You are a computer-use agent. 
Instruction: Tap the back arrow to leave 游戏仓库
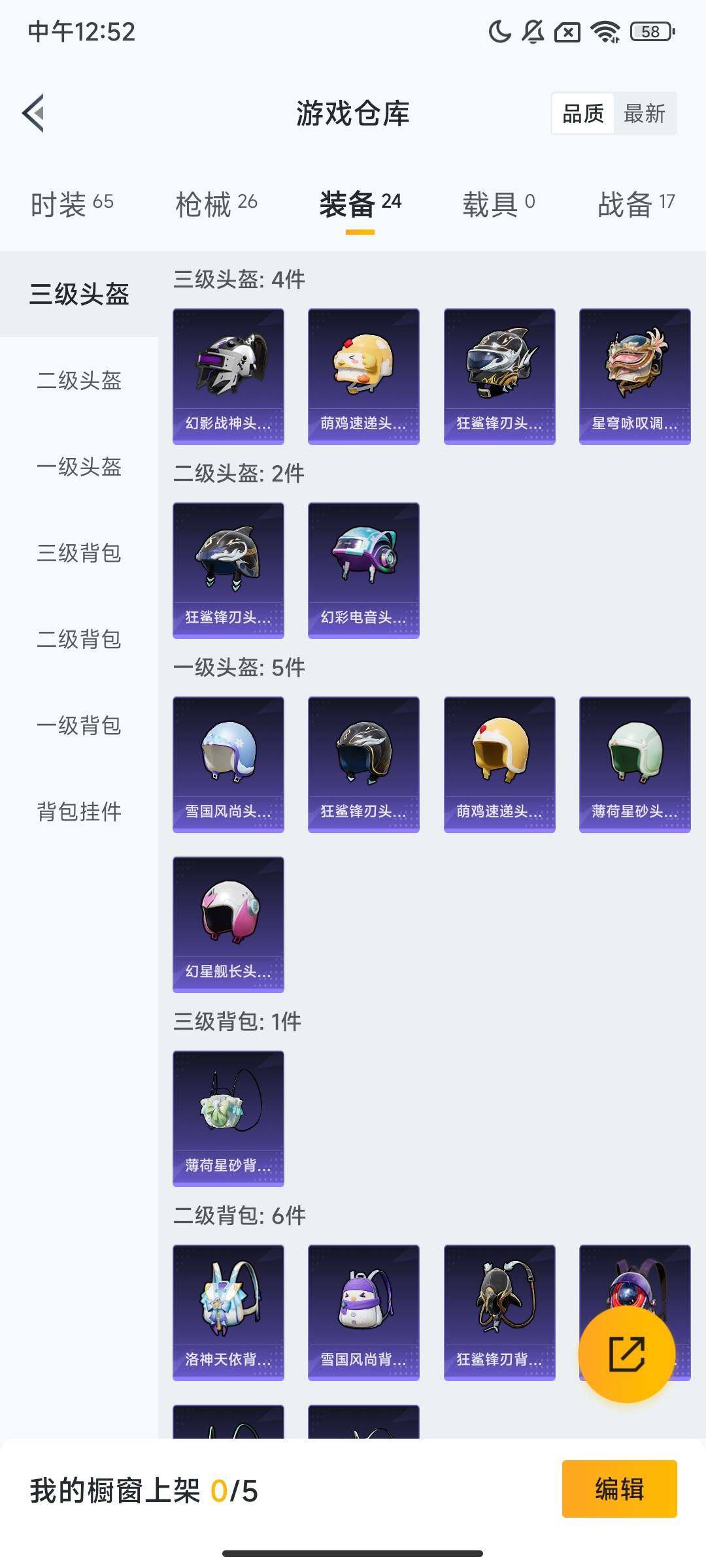(x=33, y=113)
